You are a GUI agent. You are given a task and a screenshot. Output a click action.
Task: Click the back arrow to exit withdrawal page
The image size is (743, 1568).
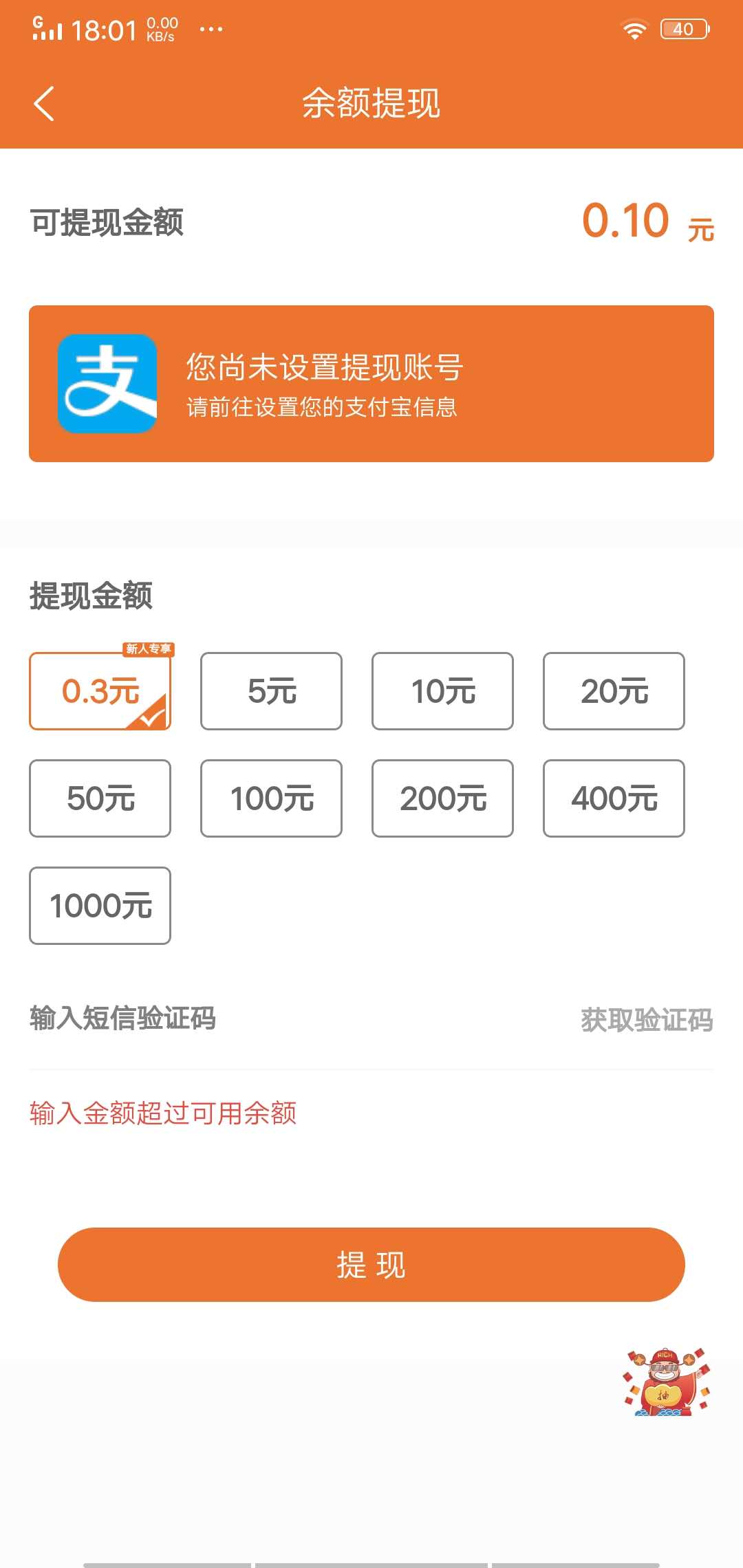44,105
